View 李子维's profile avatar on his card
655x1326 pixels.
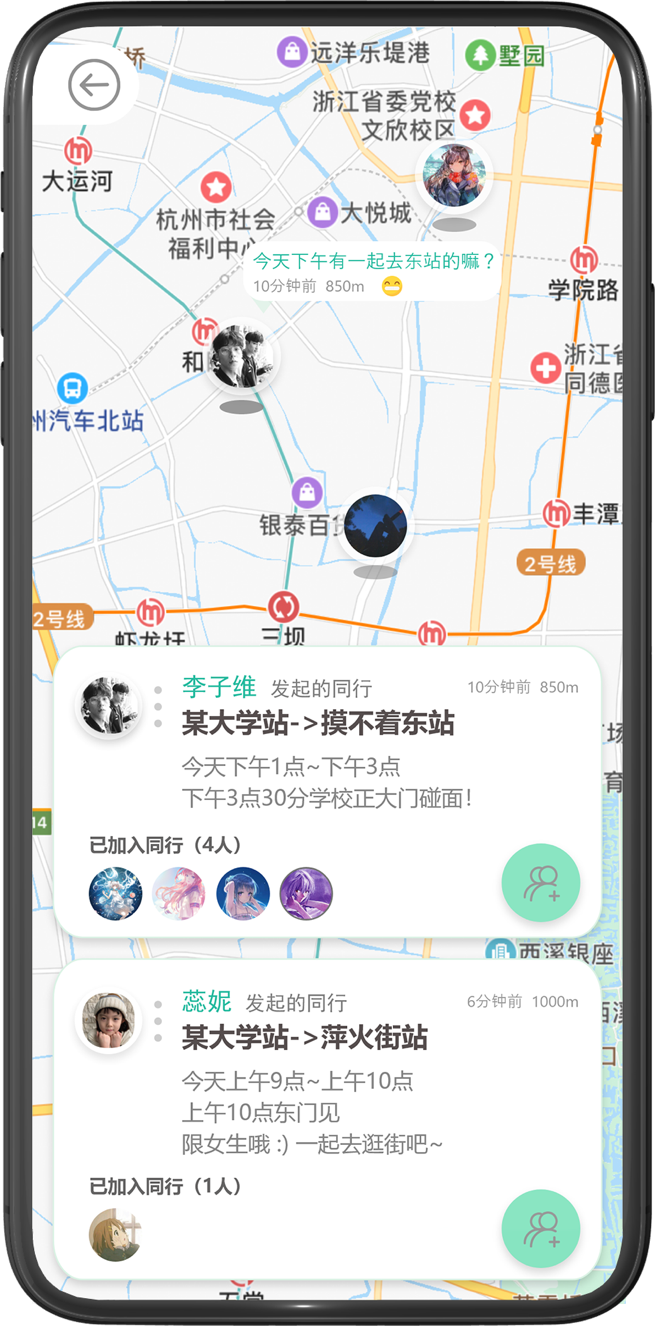tap(108, 706)
